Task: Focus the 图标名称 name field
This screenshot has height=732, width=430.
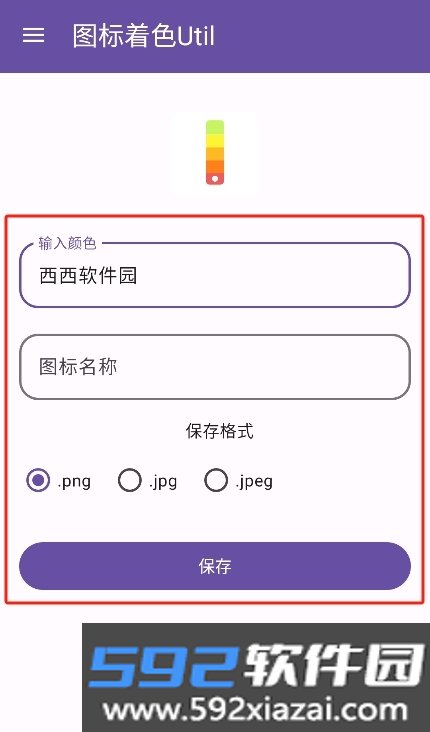Action: 215,367
